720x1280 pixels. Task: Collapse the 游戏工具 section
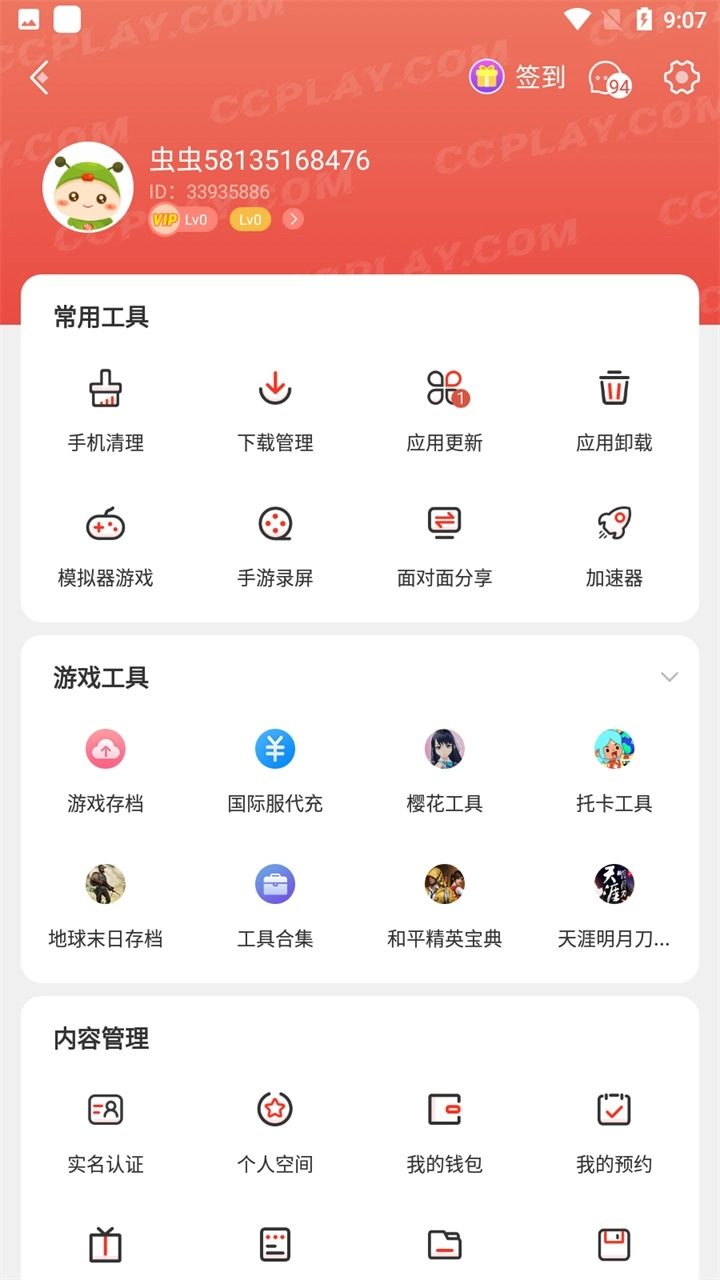(x=668, y=677)
